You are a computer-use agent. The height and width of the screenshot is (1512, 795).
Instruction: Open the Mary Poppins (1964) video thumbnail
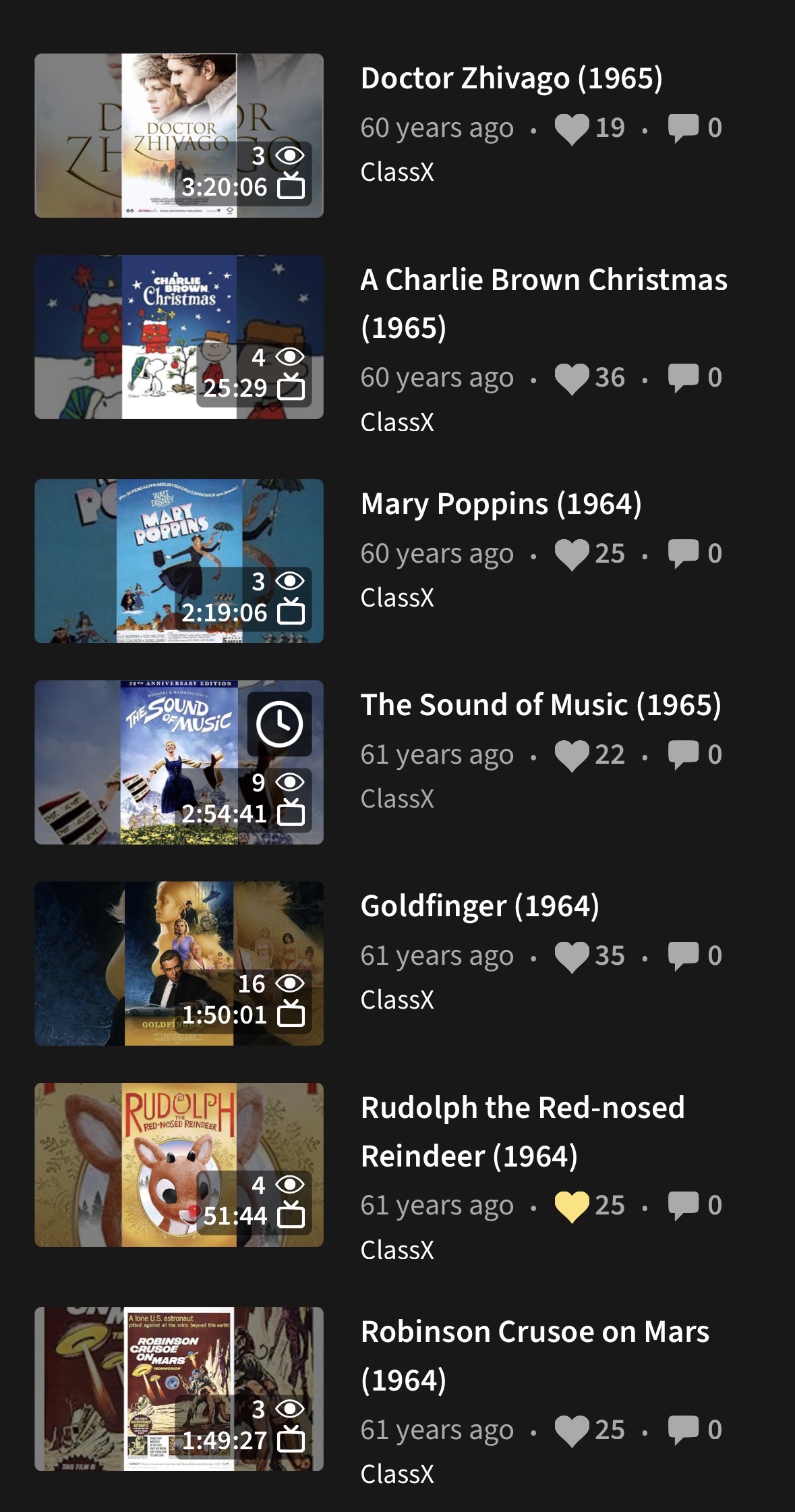(179, 561)
